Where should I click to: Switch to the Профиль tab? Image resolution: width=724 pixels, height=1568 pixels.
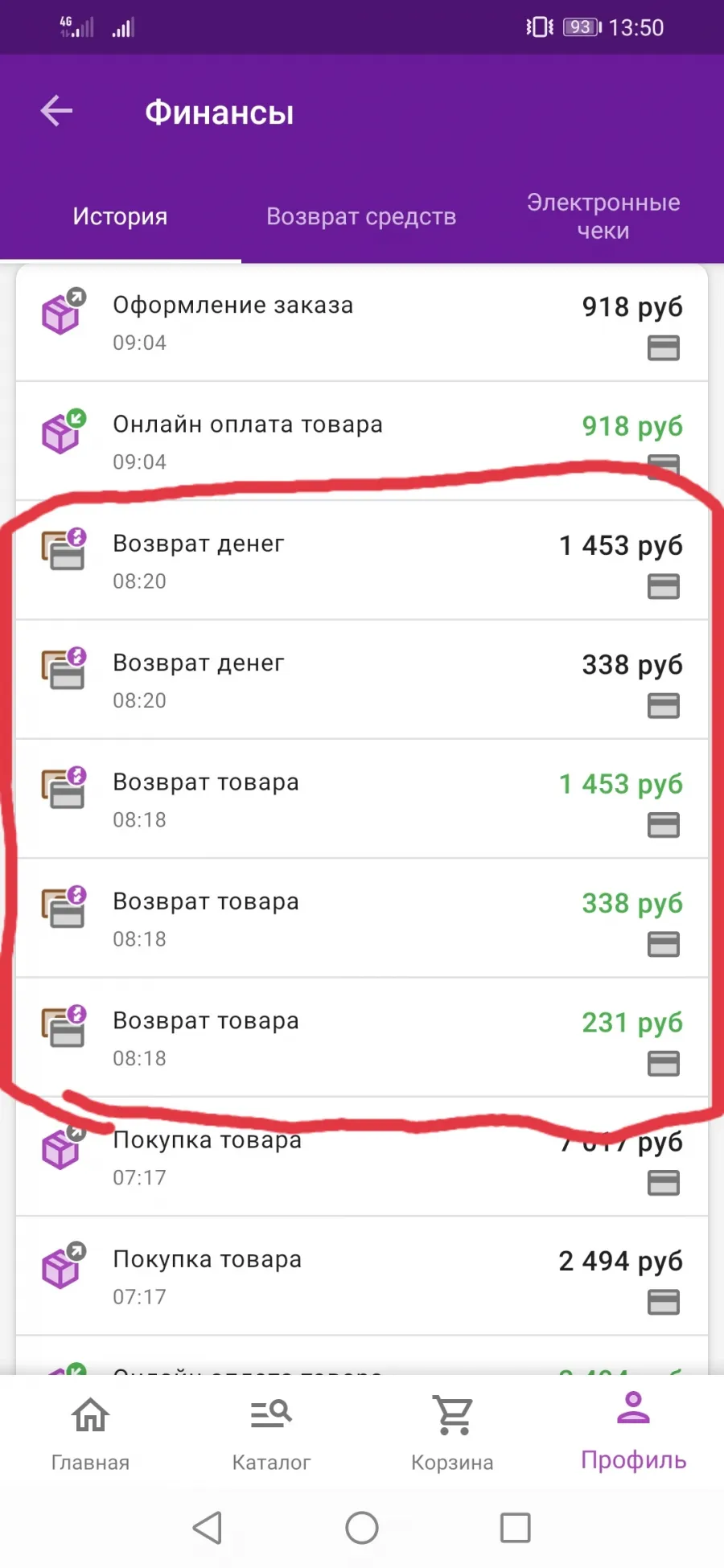tap(633, 1433)
